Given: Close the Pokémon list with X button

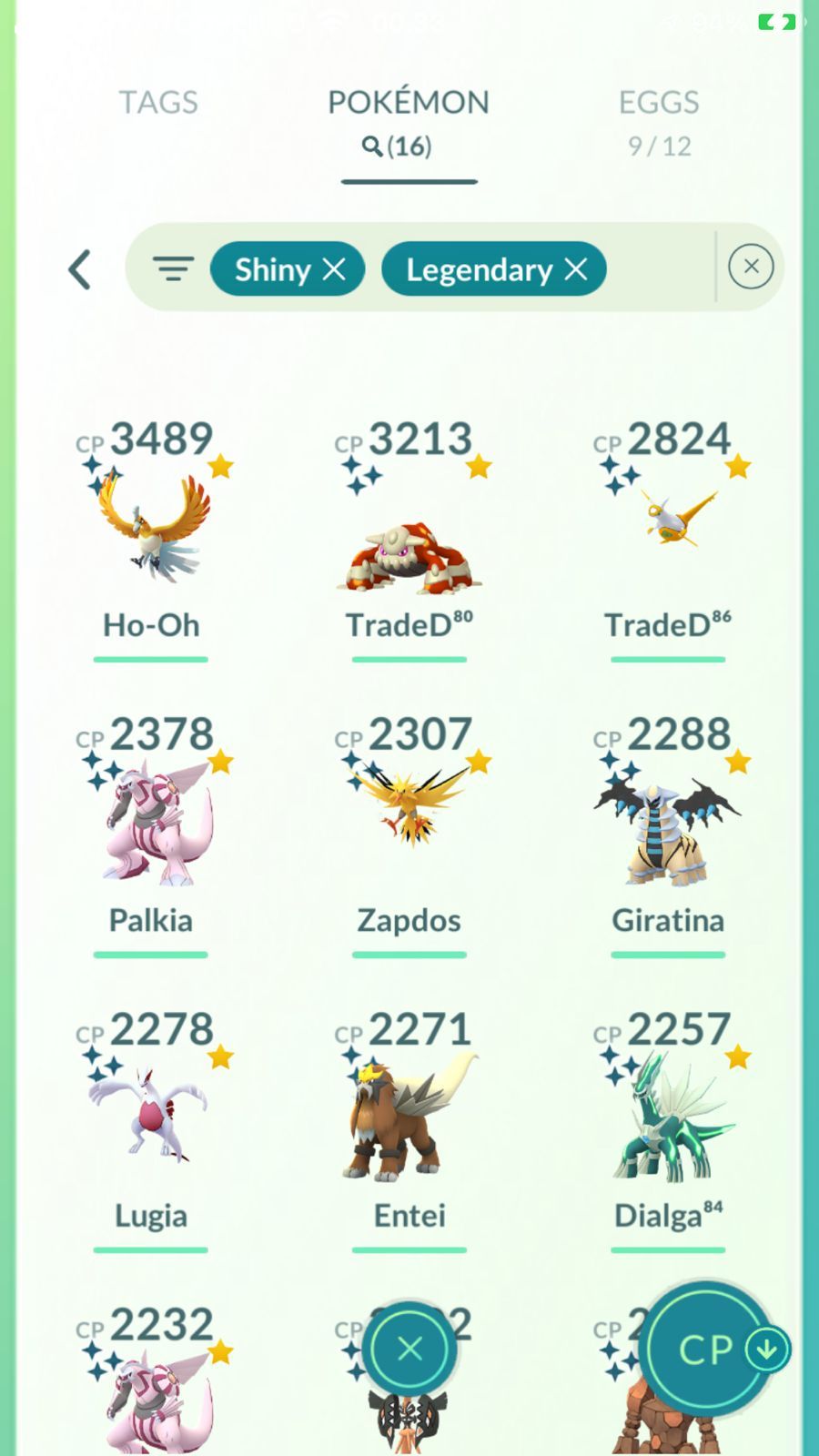Looking at the screenshot, I should (x=410, y=1349).
